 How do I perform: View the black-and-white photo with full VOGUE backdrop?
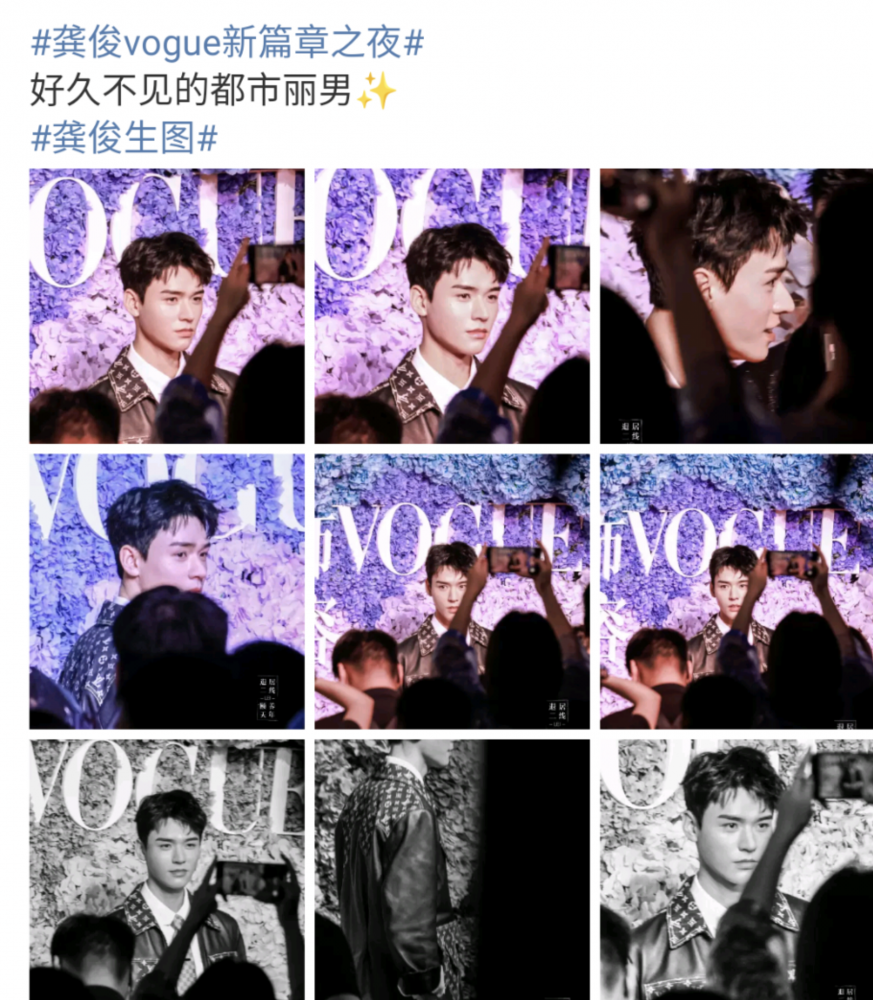(167, 869)
